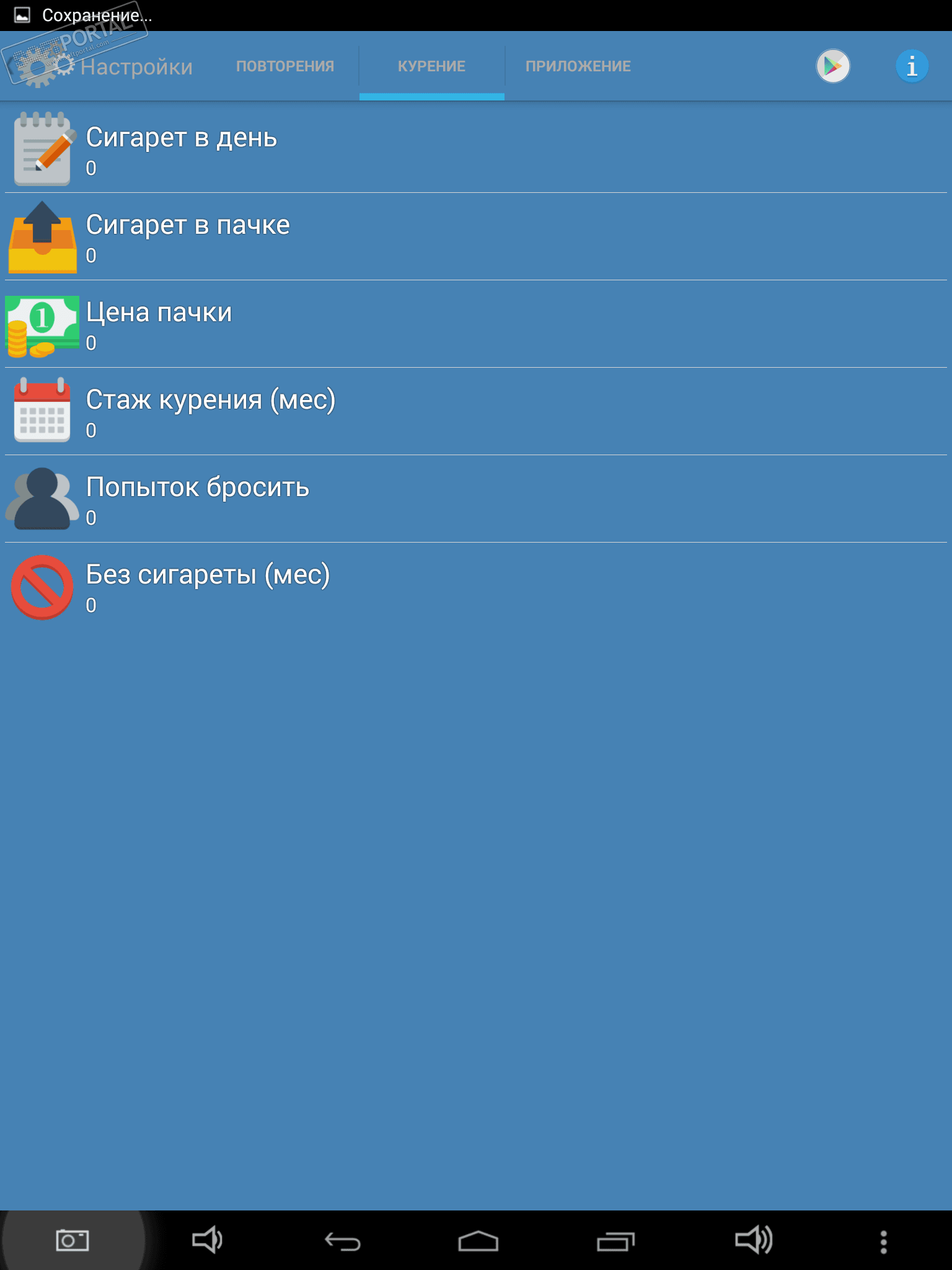Switch to the ПОВТОРЕНИЯ tab
This screenshot has width=952, height=1270.
click(285, 66)
